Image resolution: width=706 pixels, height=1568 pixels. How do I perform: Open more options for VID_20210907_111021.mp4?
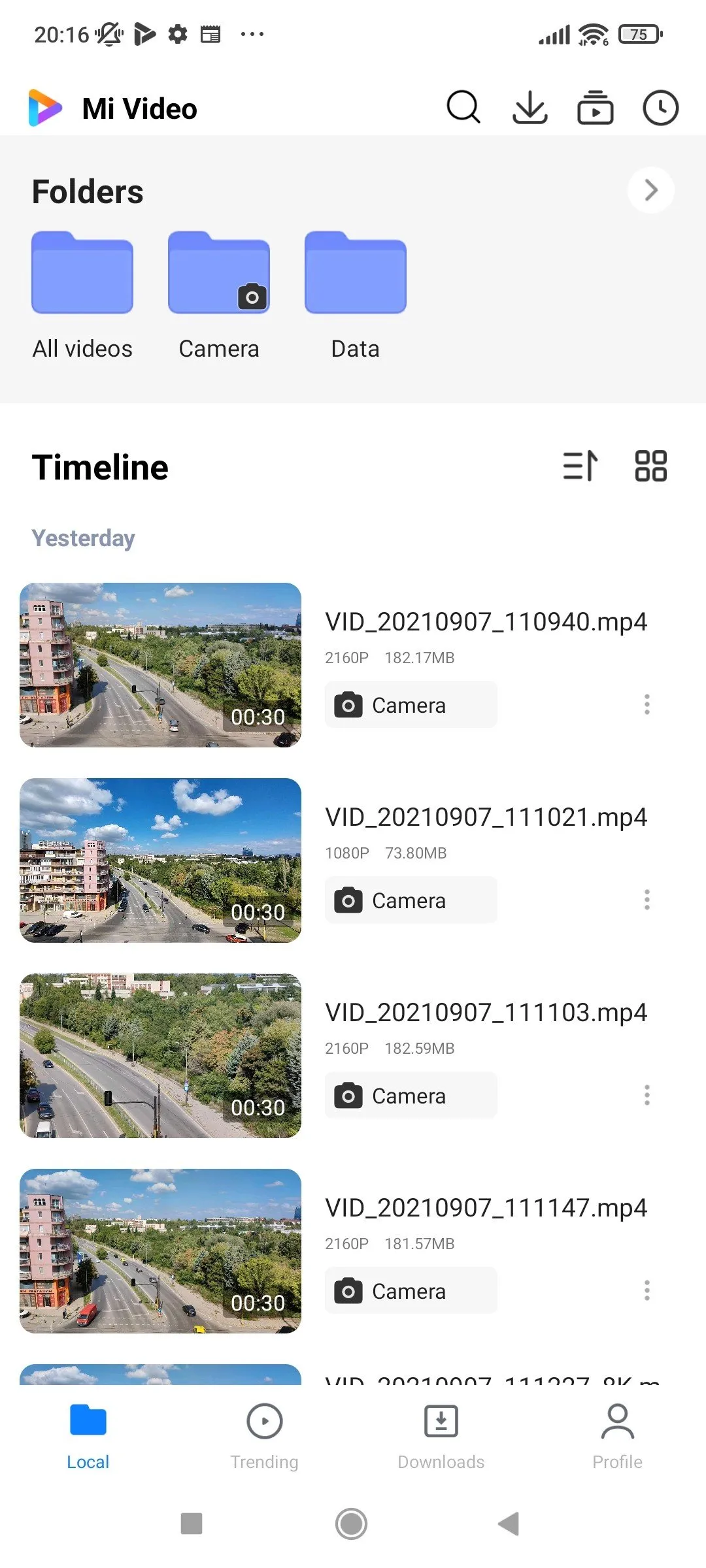[x=647, y=900]
